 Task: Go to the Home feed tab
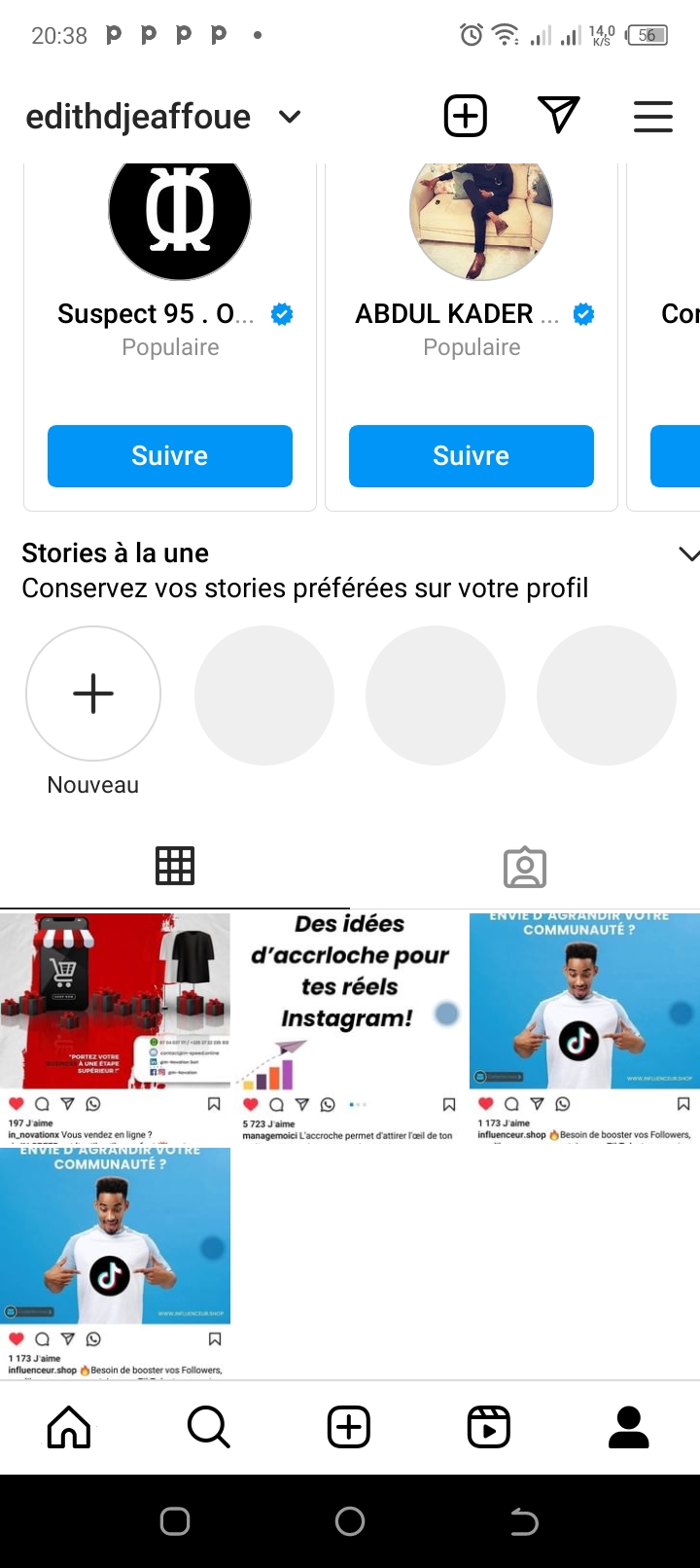pyautogui.click(x=69, y=1427)
